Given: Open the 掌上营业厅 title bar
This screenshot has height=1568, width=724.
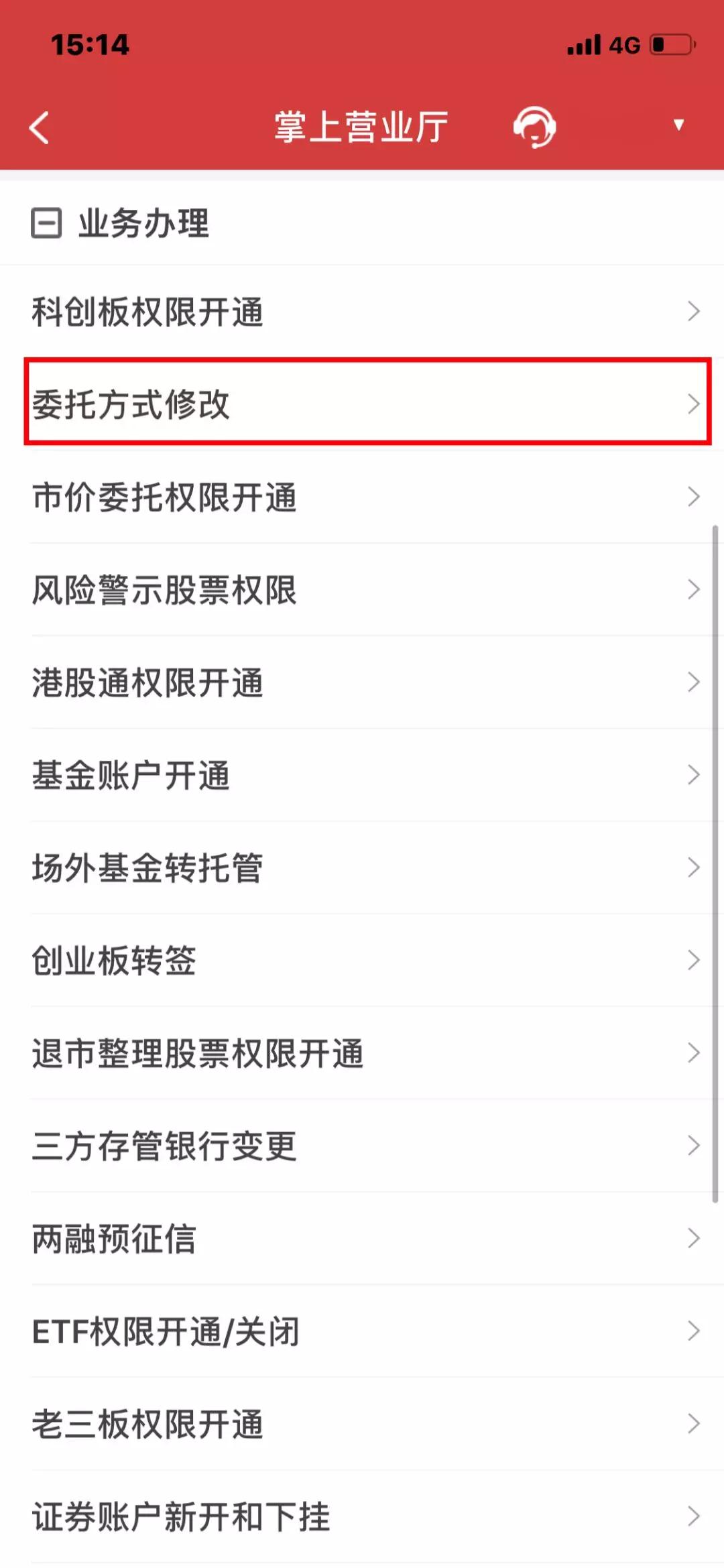Looking at the screenshot, I should (x=362, y=126).
